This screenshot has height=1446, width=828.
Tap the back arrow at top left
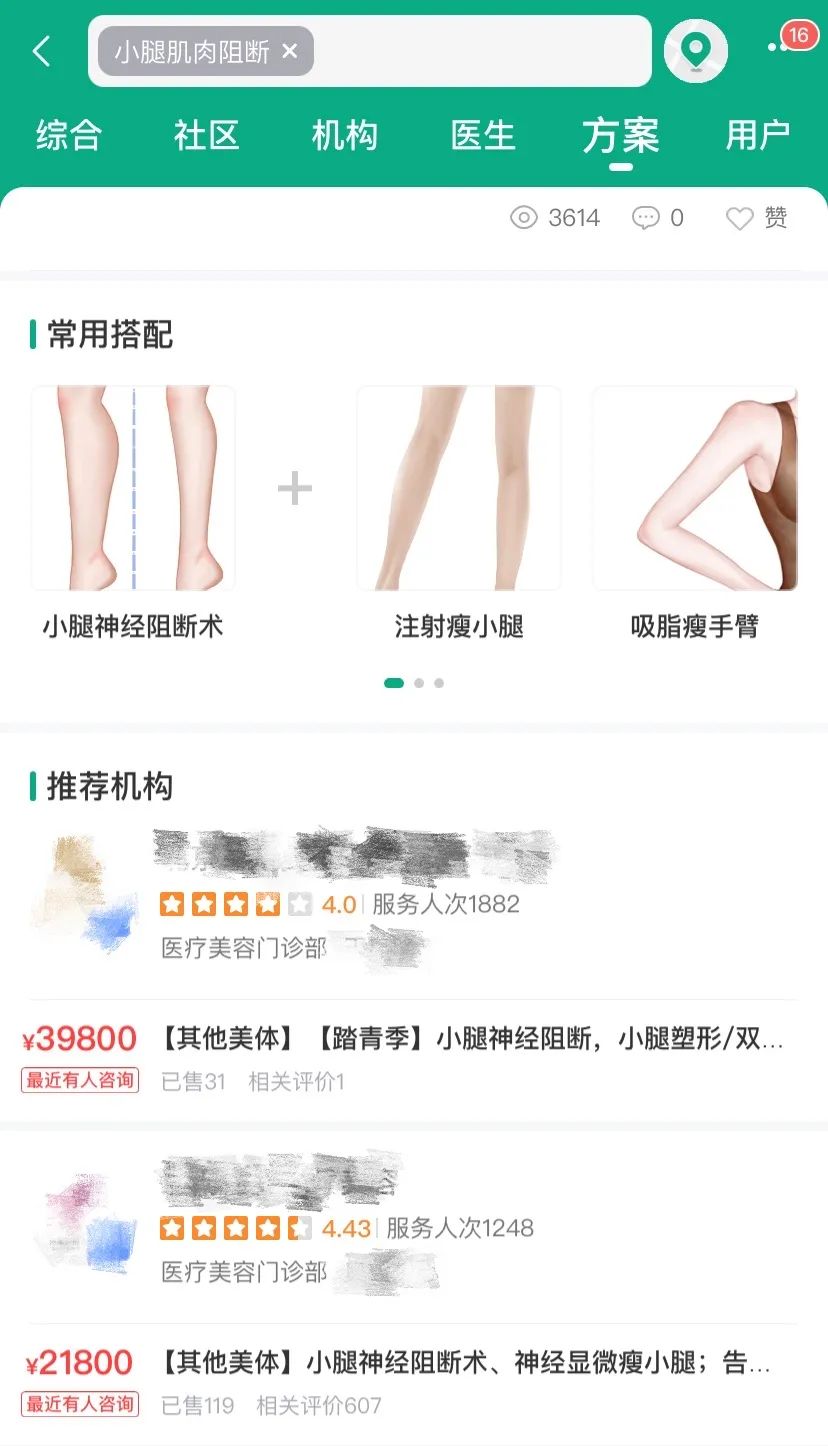tap(42, 51)
